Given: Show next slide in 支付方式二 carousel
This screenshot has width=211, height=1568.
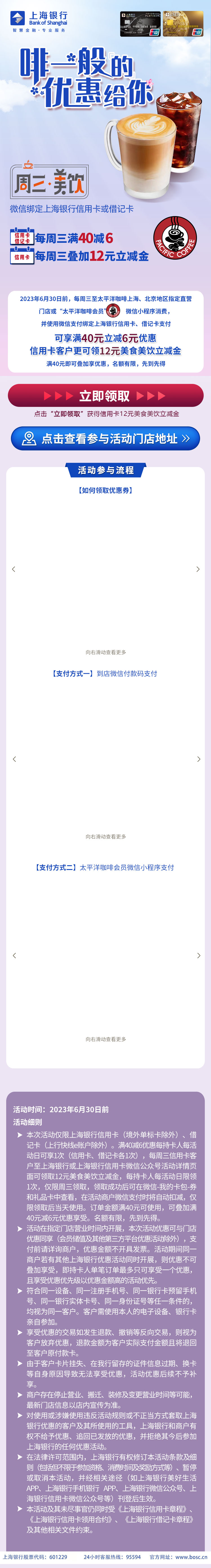Looking at the screenshot, I should point(197,956).
